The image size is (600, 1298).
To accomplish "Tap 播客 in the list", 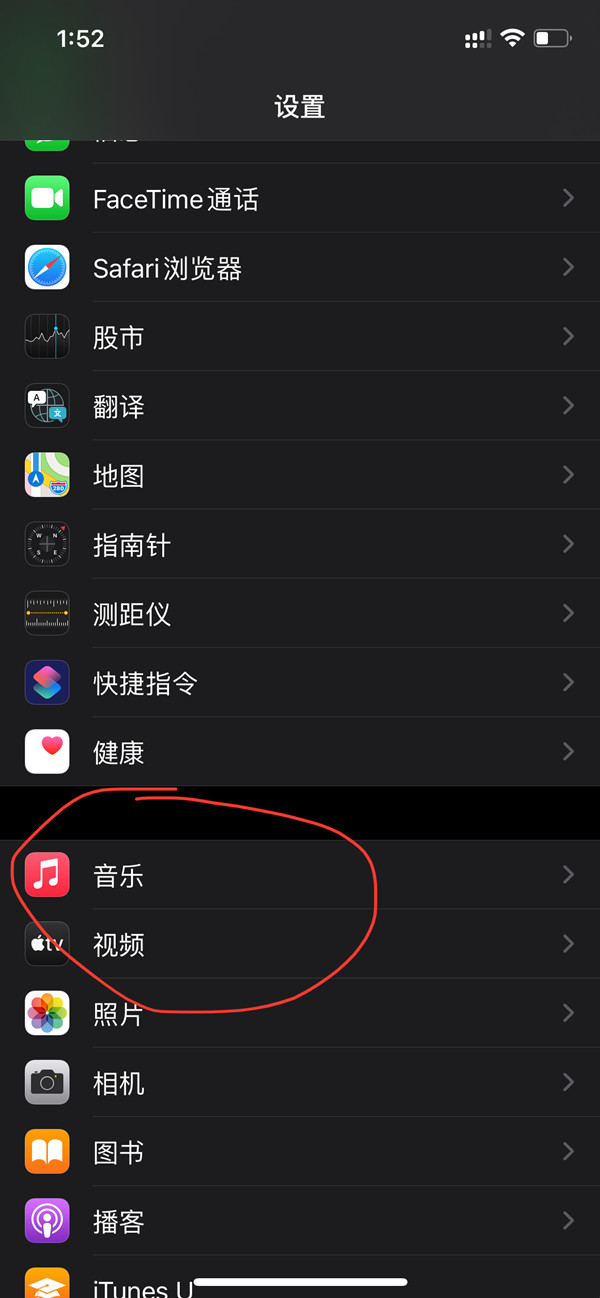I will pos(300,1221).
